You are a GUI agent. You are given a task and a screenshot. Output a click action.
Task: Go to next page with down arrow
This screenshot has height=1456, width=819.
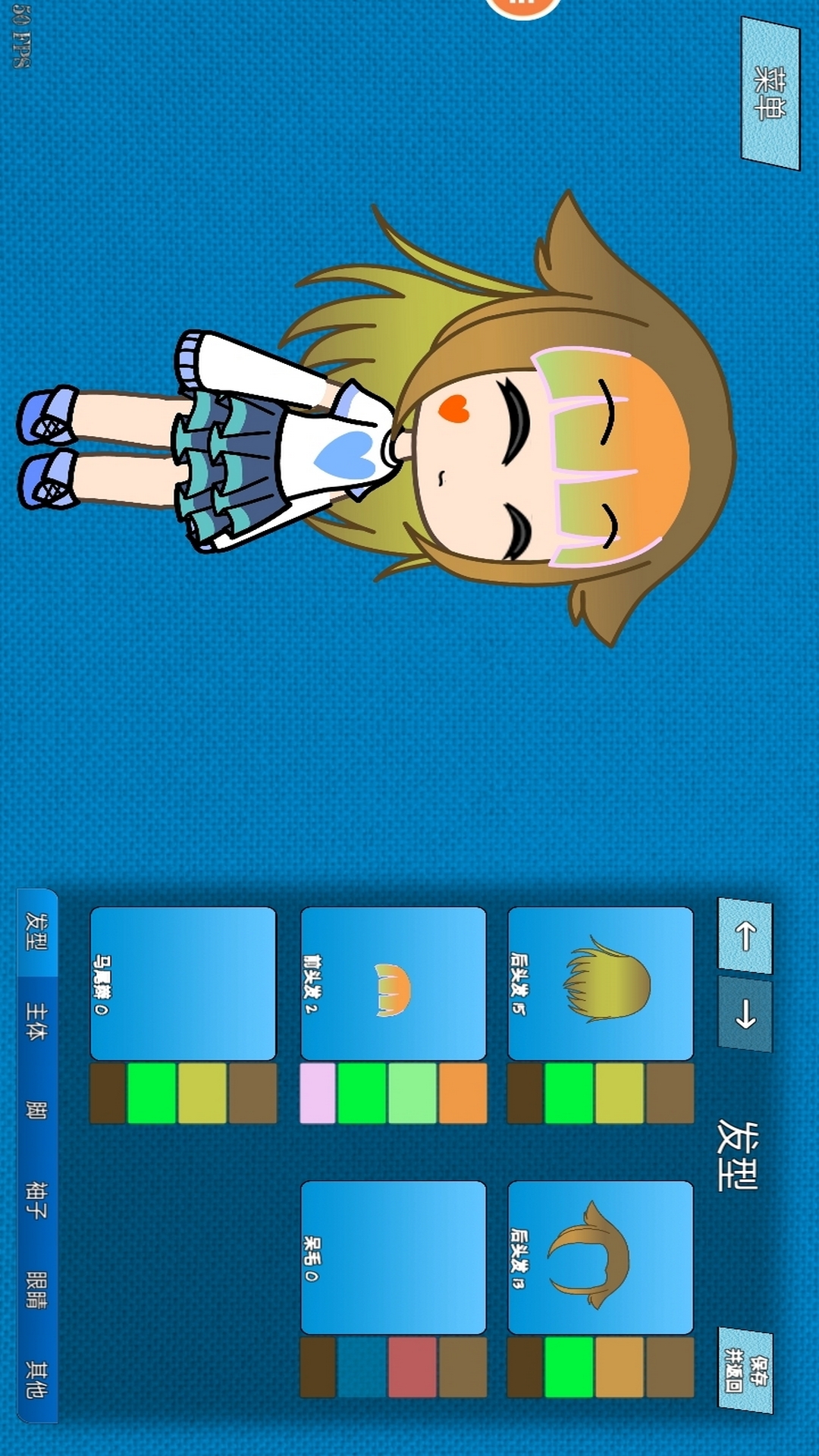[745, 1014]
